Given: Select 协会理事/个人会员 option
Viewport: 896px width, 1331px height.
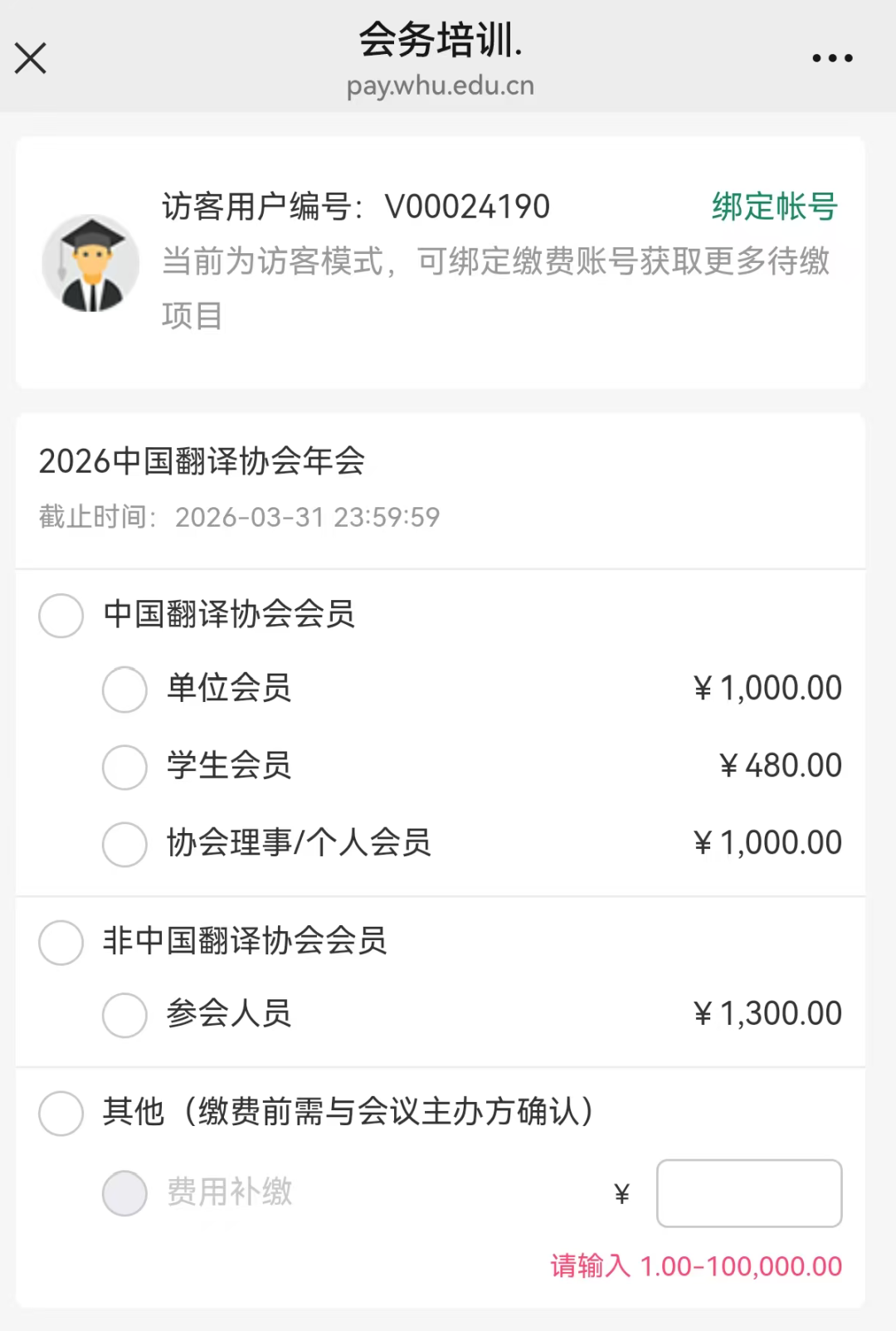Looking at the screenshot, I should (x=124, y=843).
